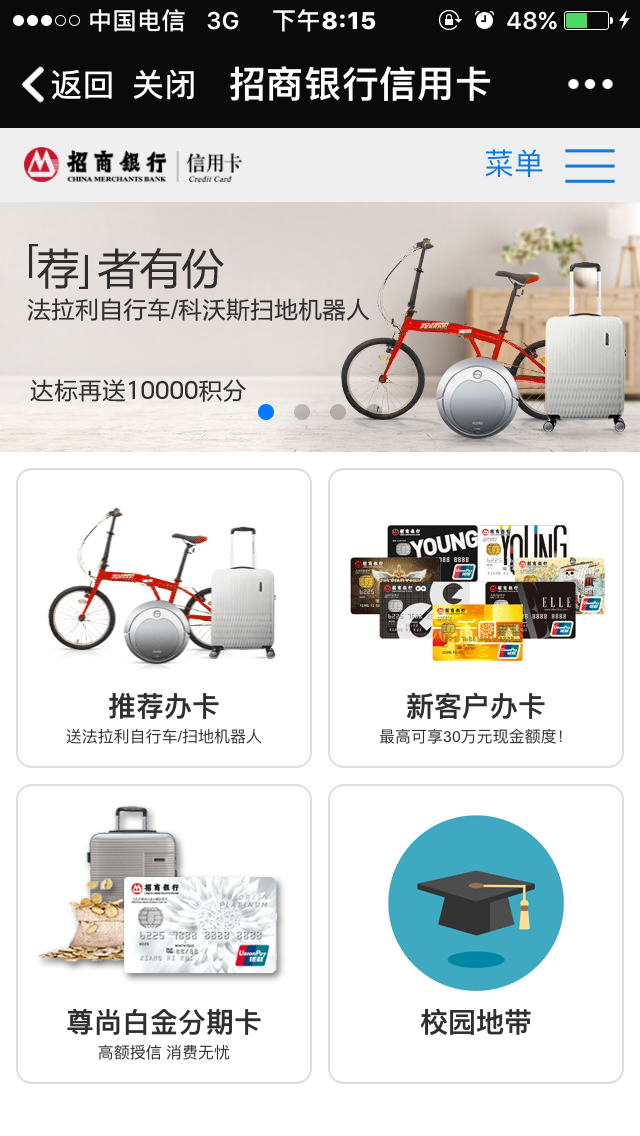Open the 尊尚白金分期卡 card

(164, 934)
